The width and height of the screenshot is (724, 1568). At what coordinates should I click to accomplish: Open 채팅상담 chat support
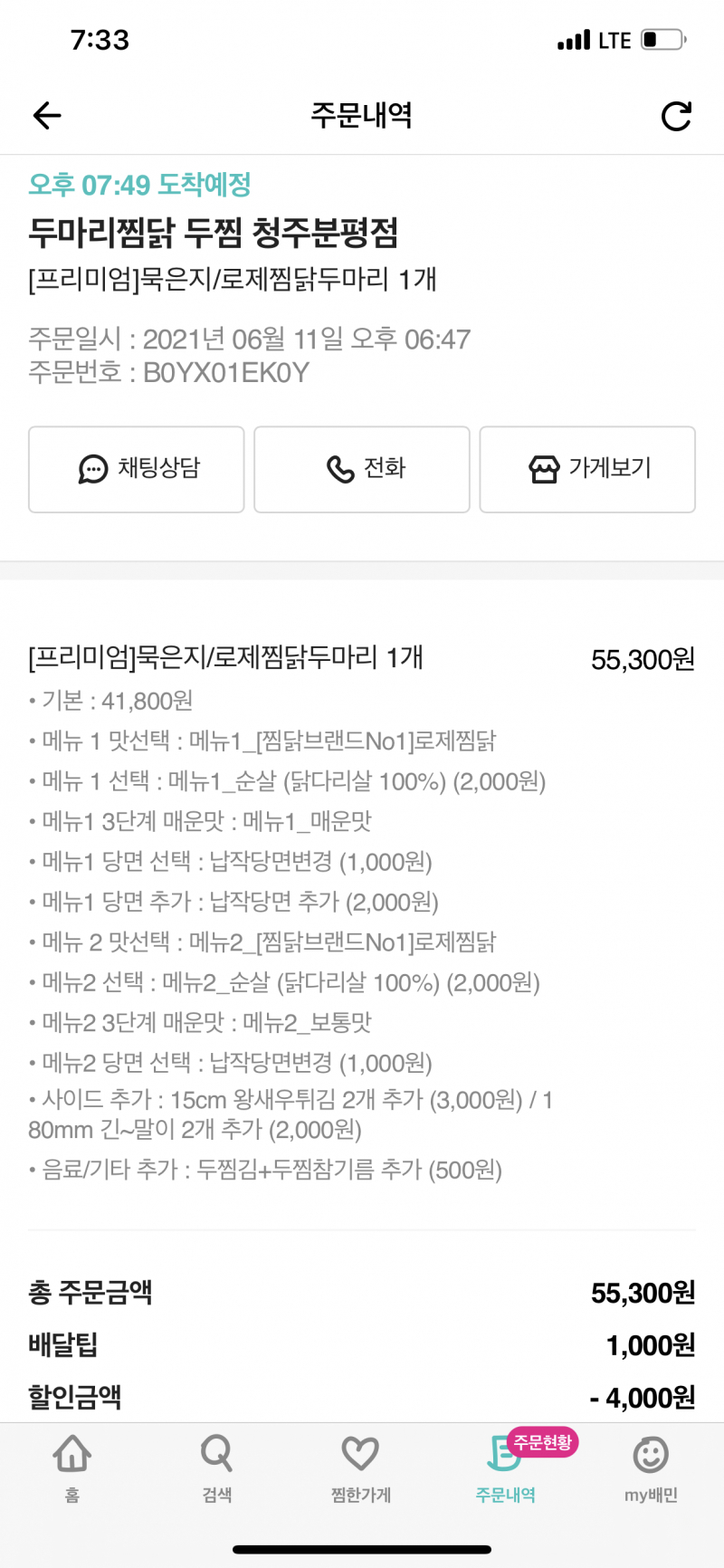click(137, 469)
